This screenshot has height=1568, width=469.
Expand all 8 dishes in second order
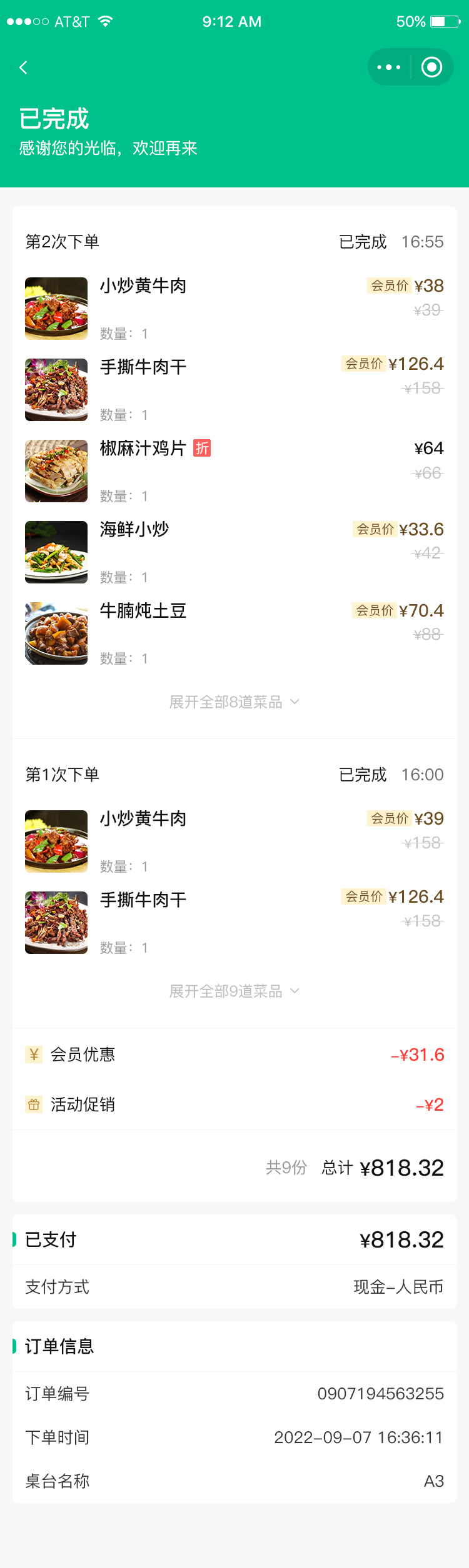click(x=234, y=702)
